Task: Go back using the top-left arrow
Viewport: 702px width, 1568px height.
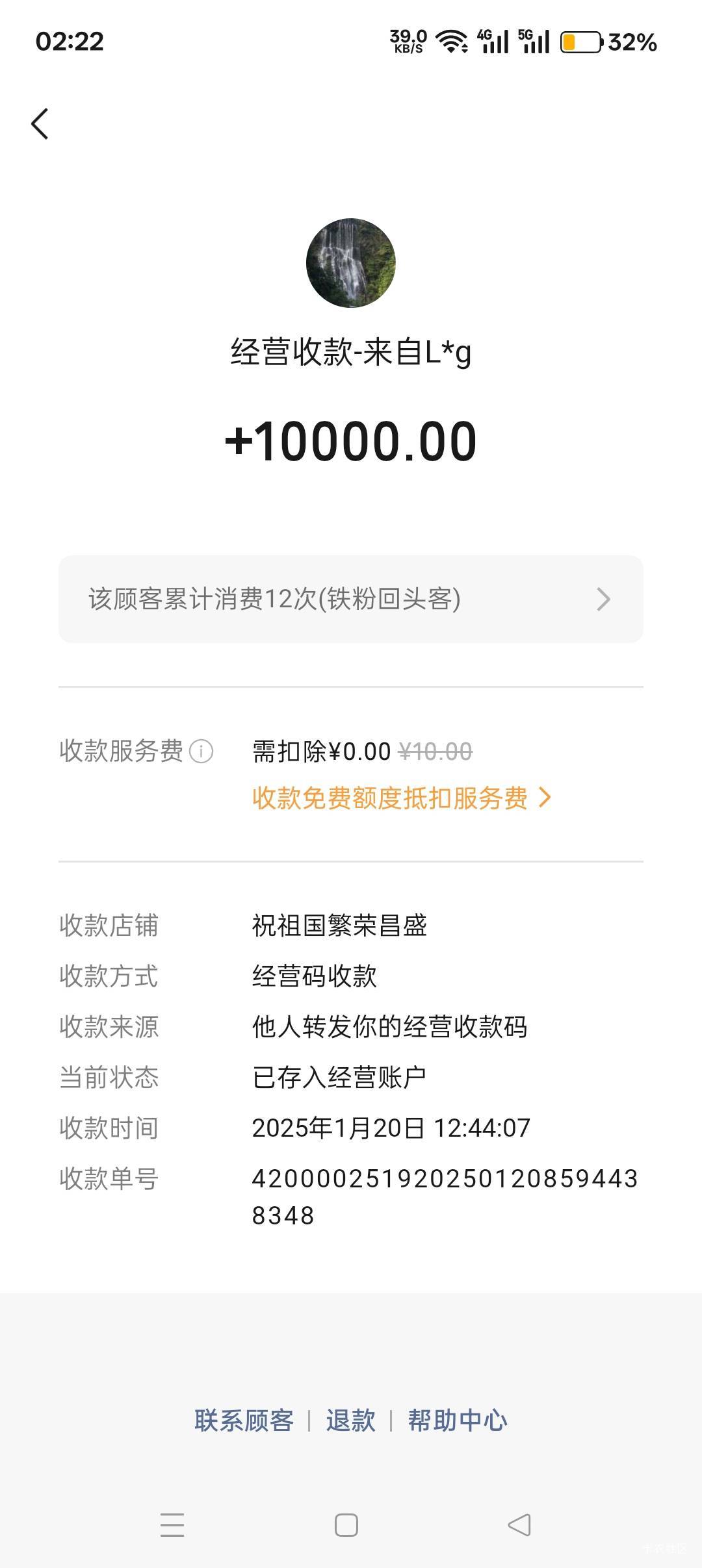Action: click(x=40, y=123)
